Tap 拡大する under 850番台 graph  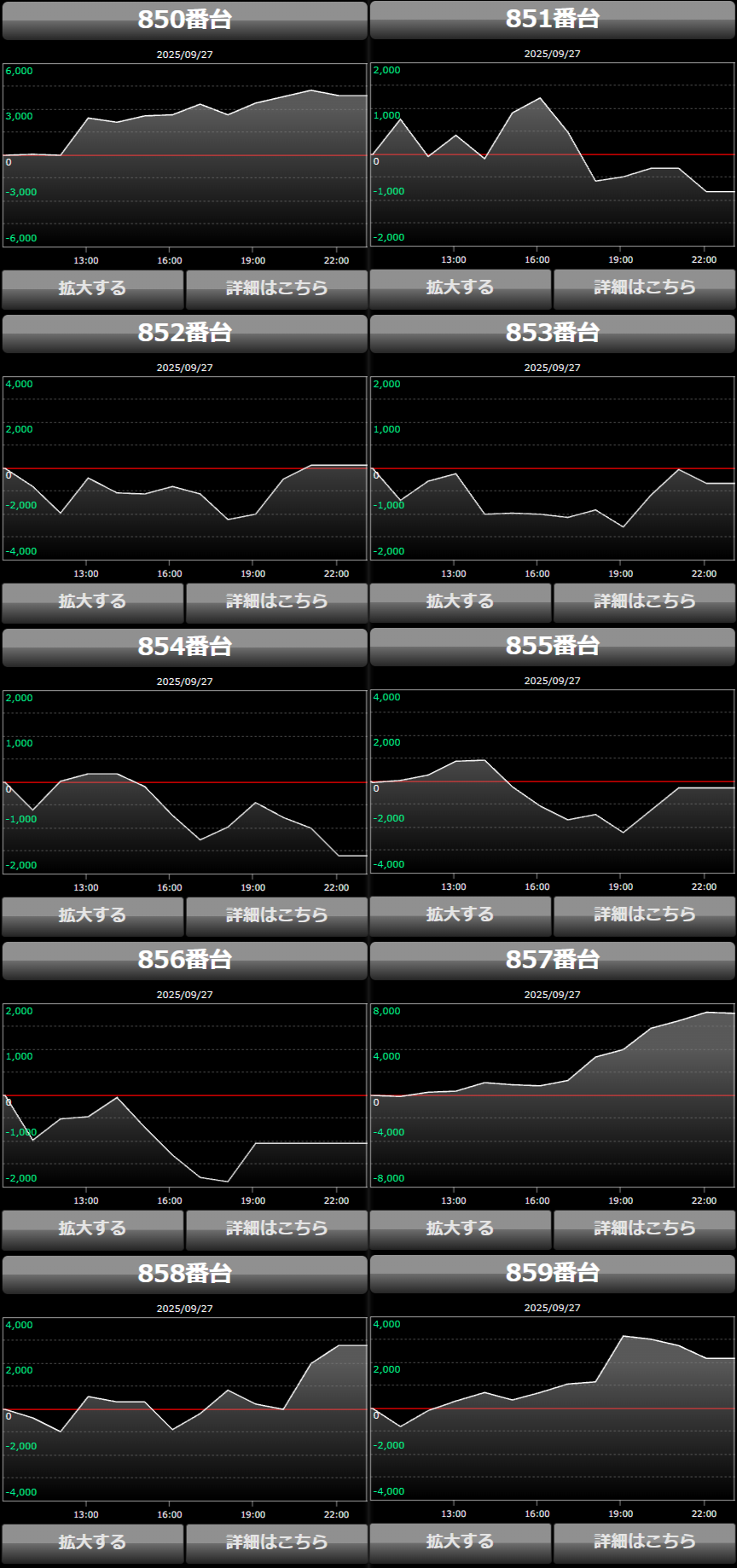(x=92, y=288)
